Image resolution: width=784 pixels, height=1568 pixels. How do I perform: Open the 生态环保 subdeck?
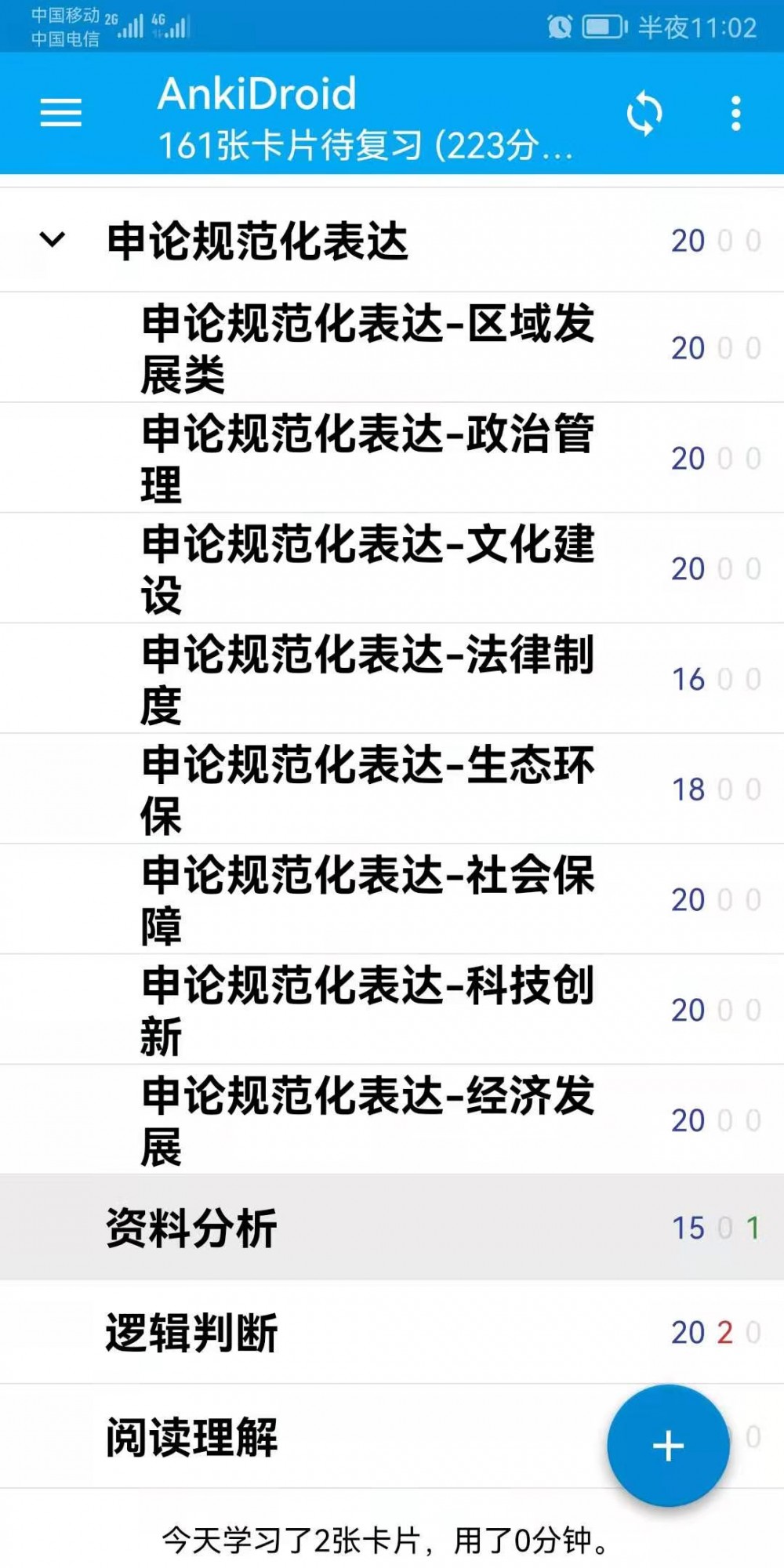coord(392,789)
